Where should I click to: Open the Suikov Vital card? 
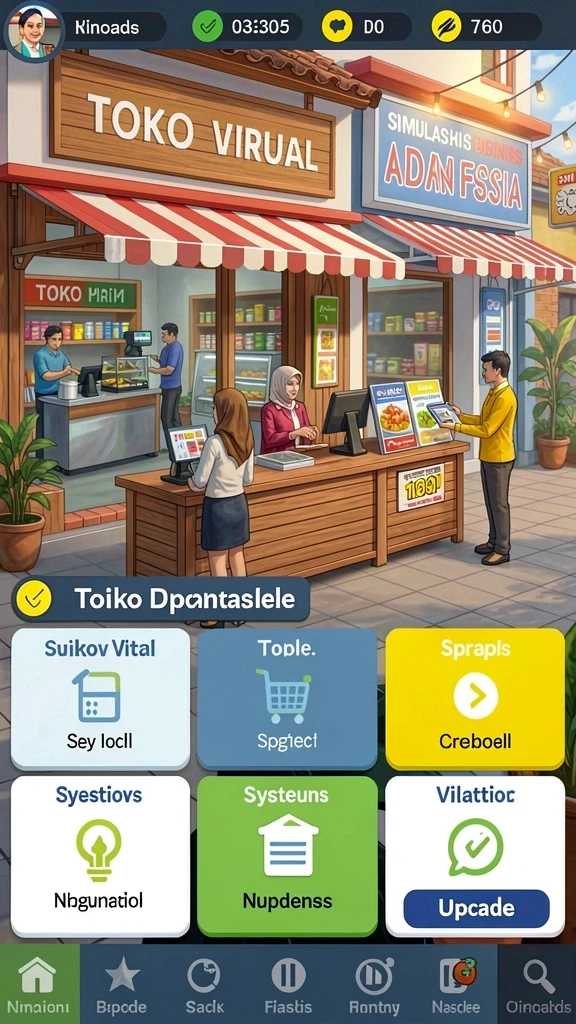pyautogui.click(x=101, y=699)
